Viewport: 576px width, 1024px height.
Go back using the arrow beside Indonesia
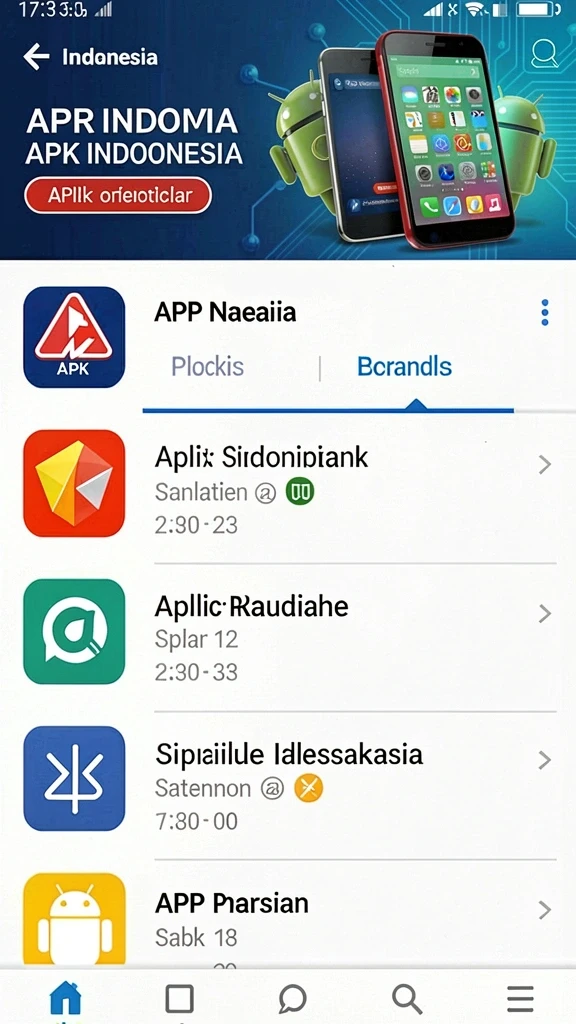[36, 57]
